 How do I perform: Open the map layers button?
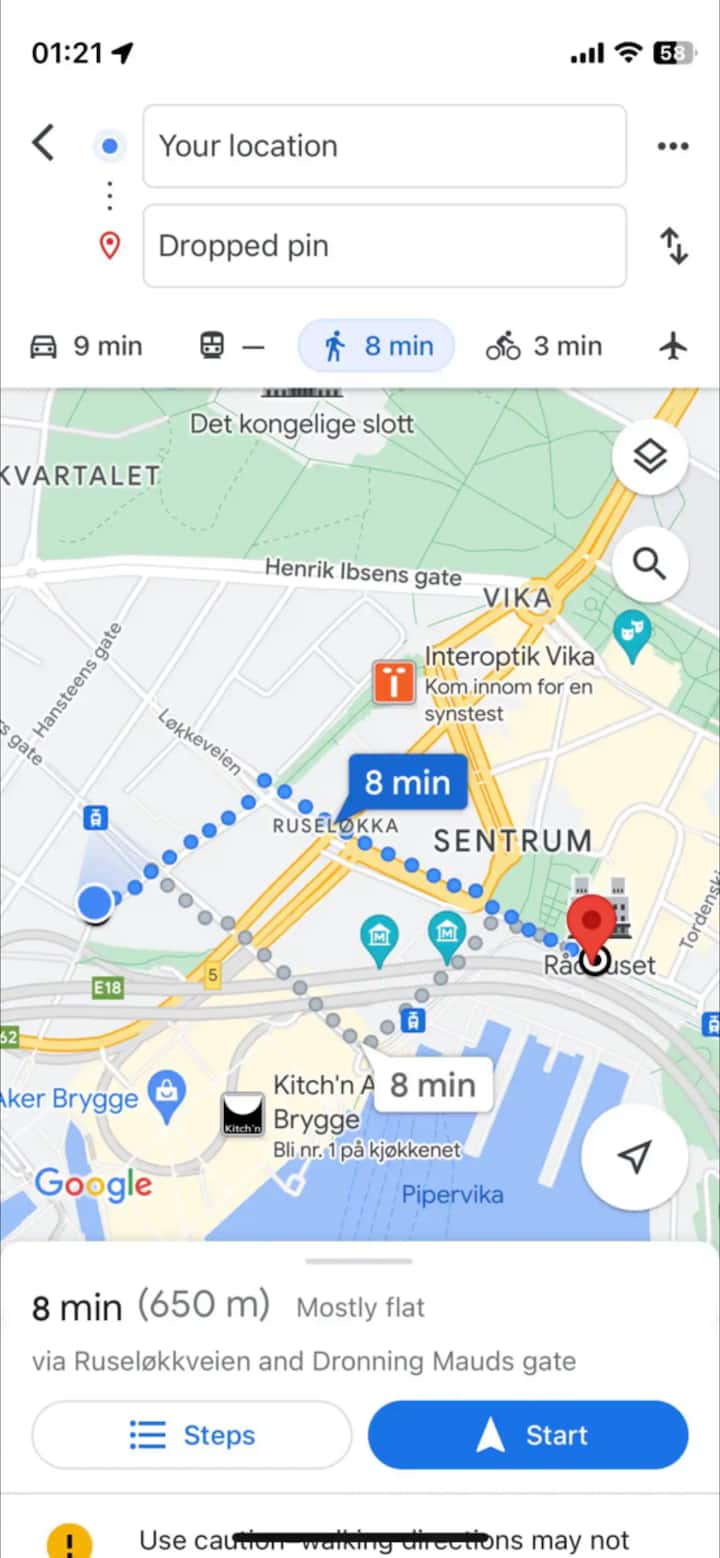(650, 458)
